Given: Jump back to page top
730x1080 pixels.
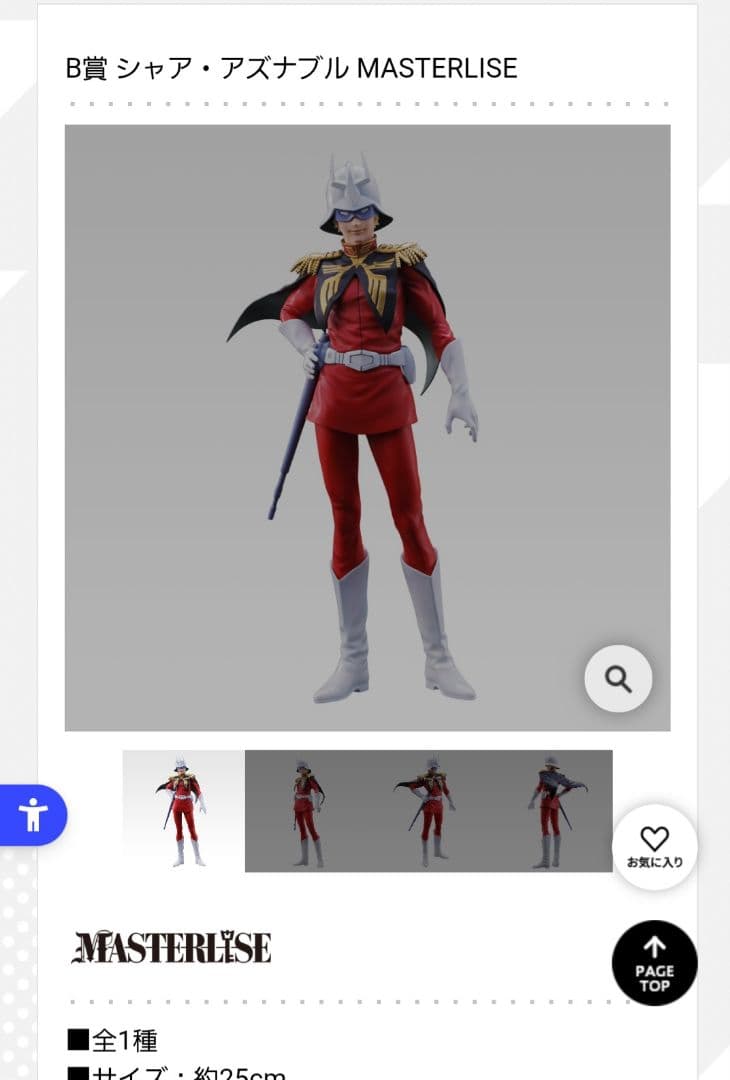Looking at the screenshot, I should (654, 962).
